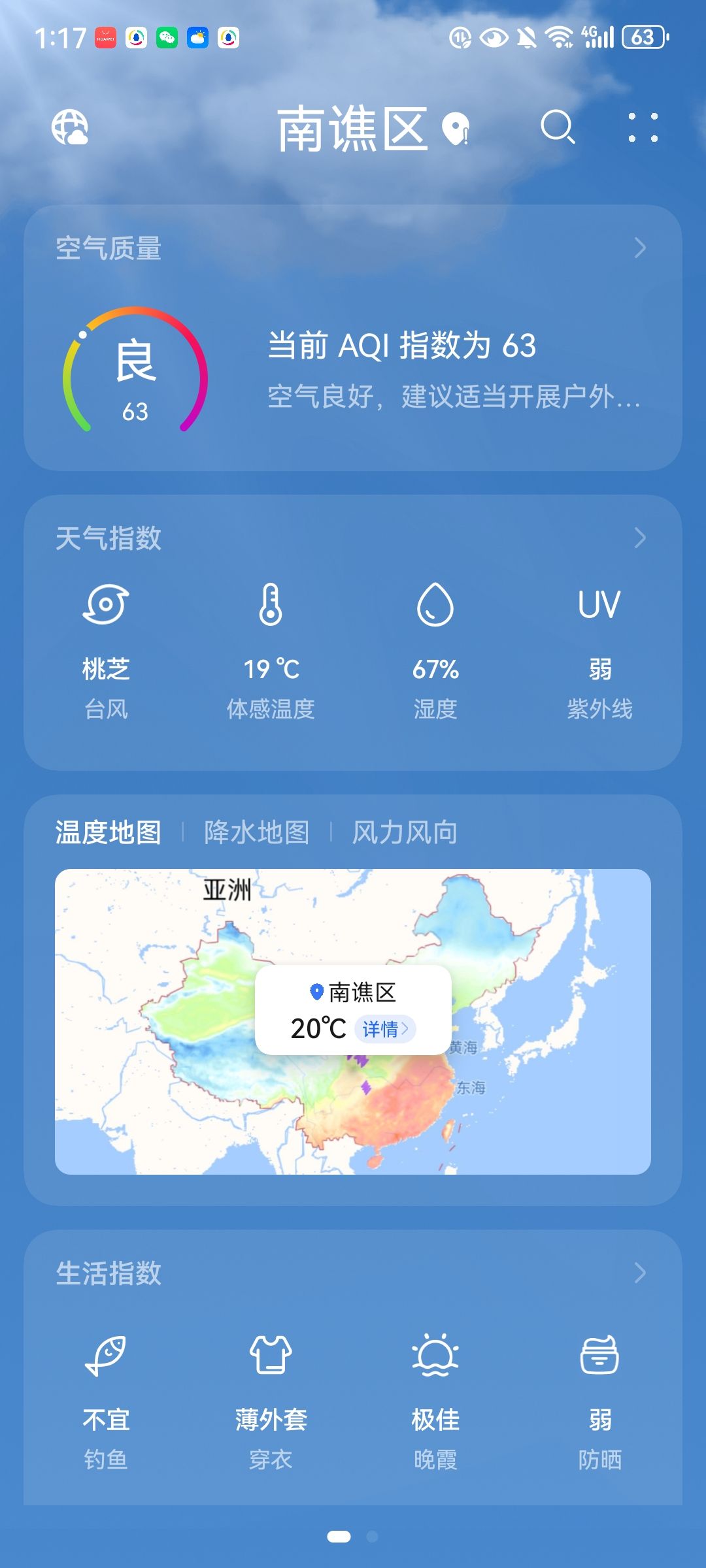Open the 67% 湿度 humidity index
The height and width of the screenshot is (1568, 706).
tap(435, 652)
